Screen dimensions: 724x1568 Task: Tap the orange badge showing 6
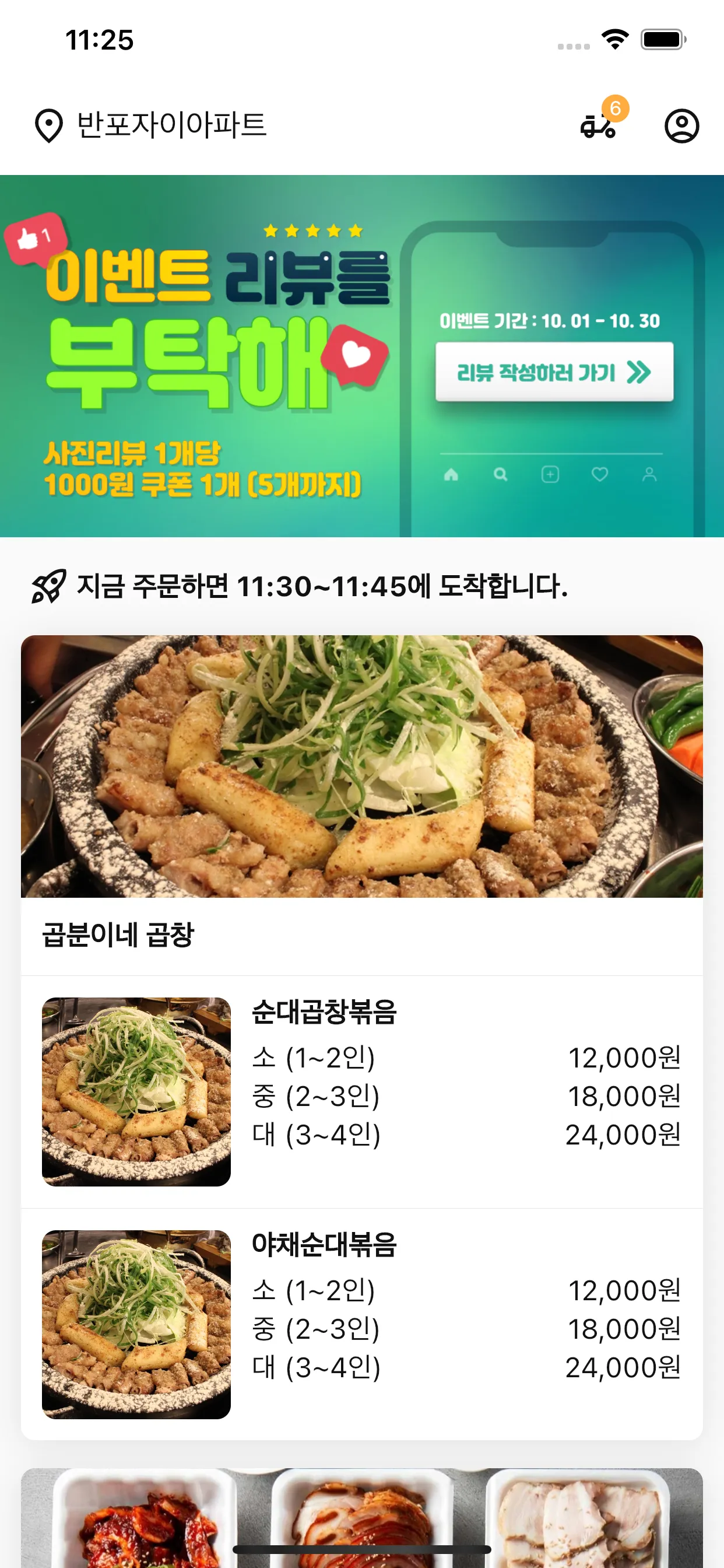618,110
